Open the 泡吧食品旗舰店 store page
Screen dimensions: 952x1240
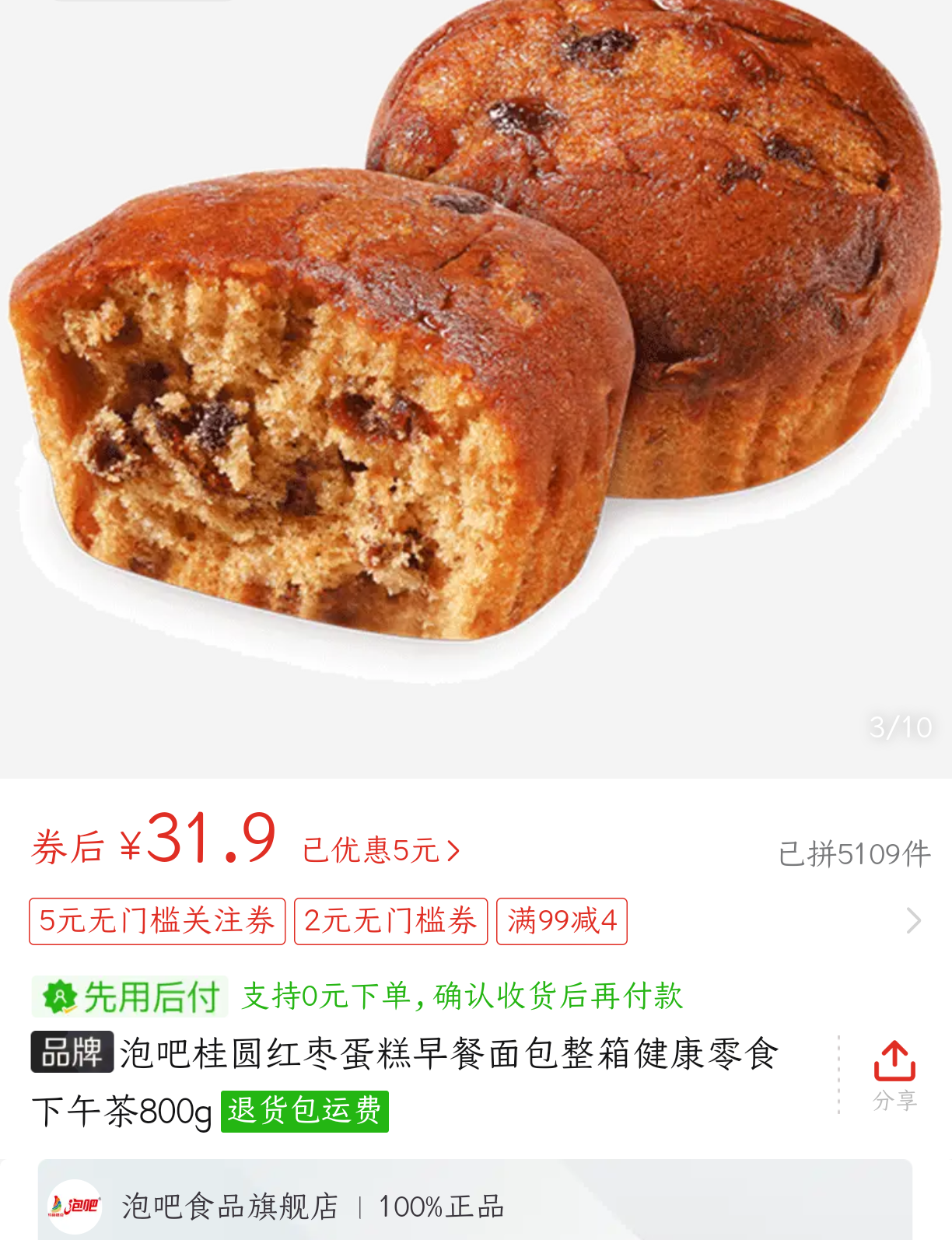coord(229,1207)
